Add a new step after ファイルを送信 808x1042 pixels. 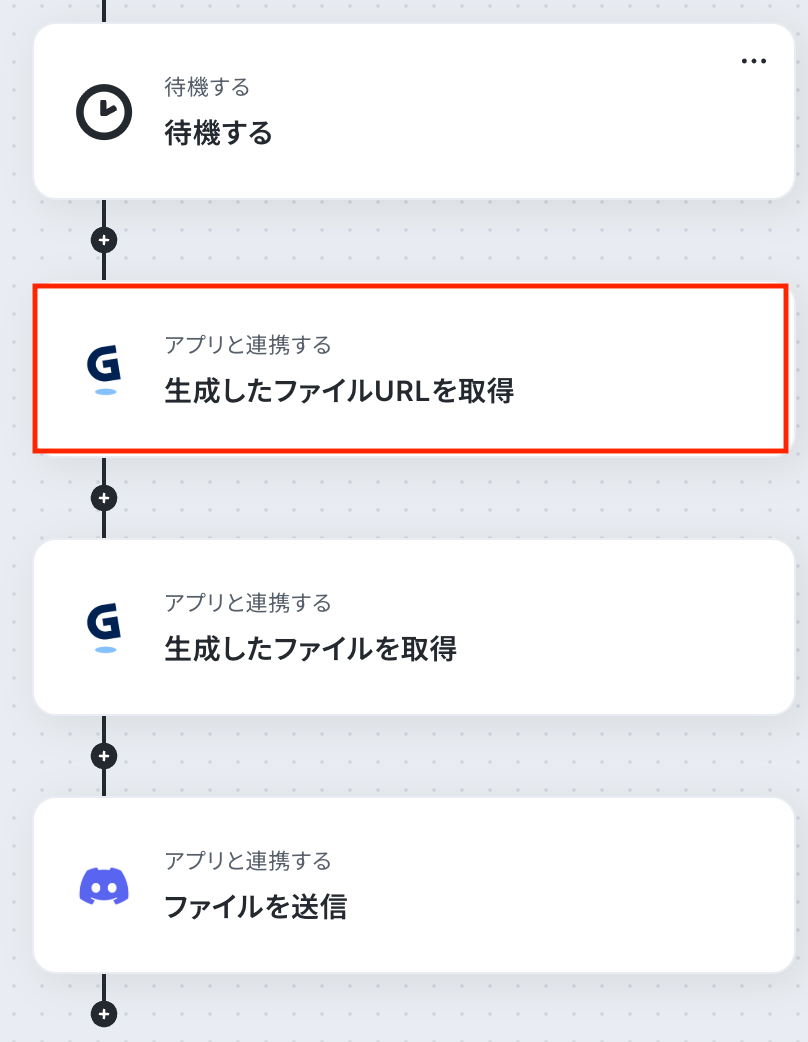click(x=104, y=1013)
